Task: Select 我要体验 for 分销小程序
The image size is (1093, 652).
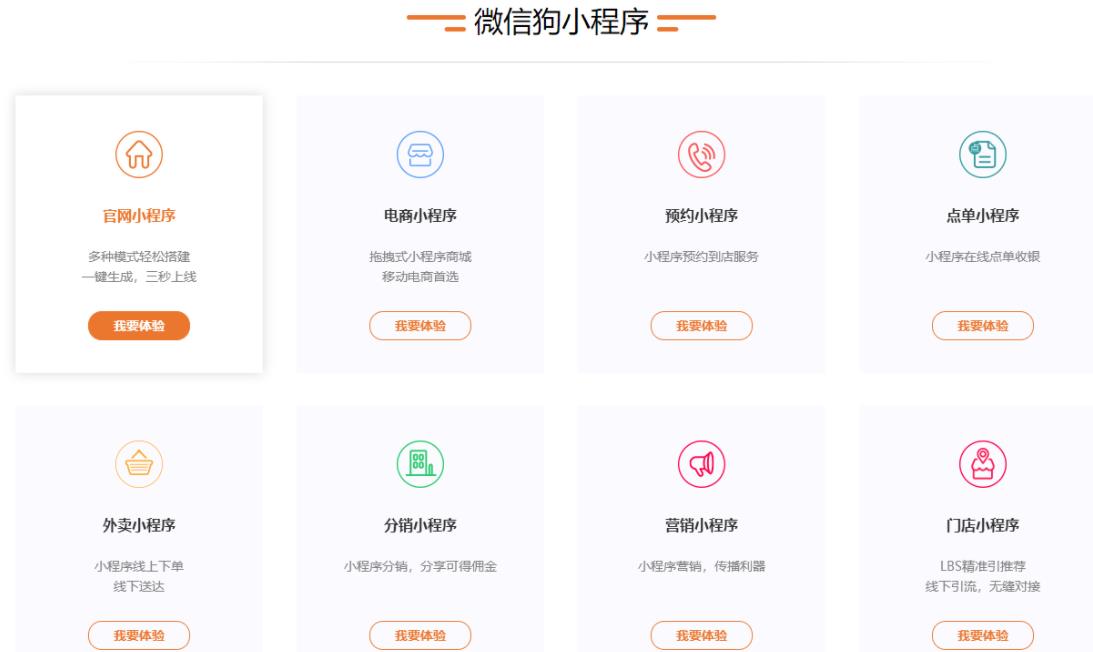Action: coord(420,635)
